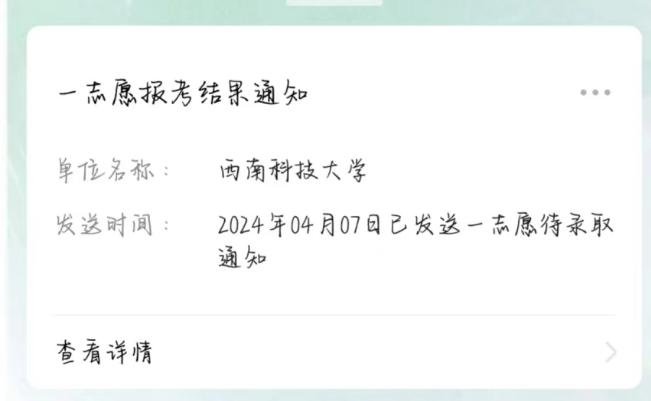Screen dimensions: 651x401
Task: Open 查看详情 to view notification details
Action: pyautogui.click(x=105, y=352)
